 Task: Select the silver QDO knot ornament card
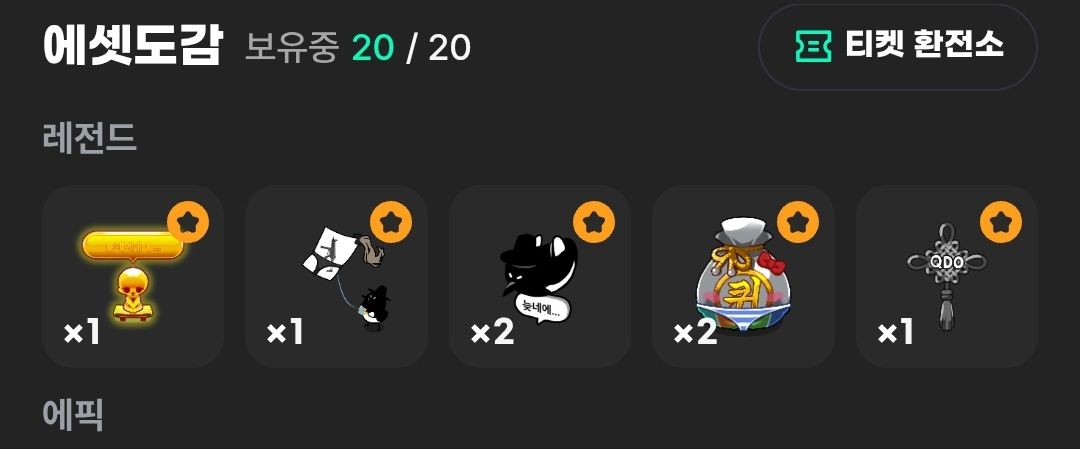tap(946, 276)
